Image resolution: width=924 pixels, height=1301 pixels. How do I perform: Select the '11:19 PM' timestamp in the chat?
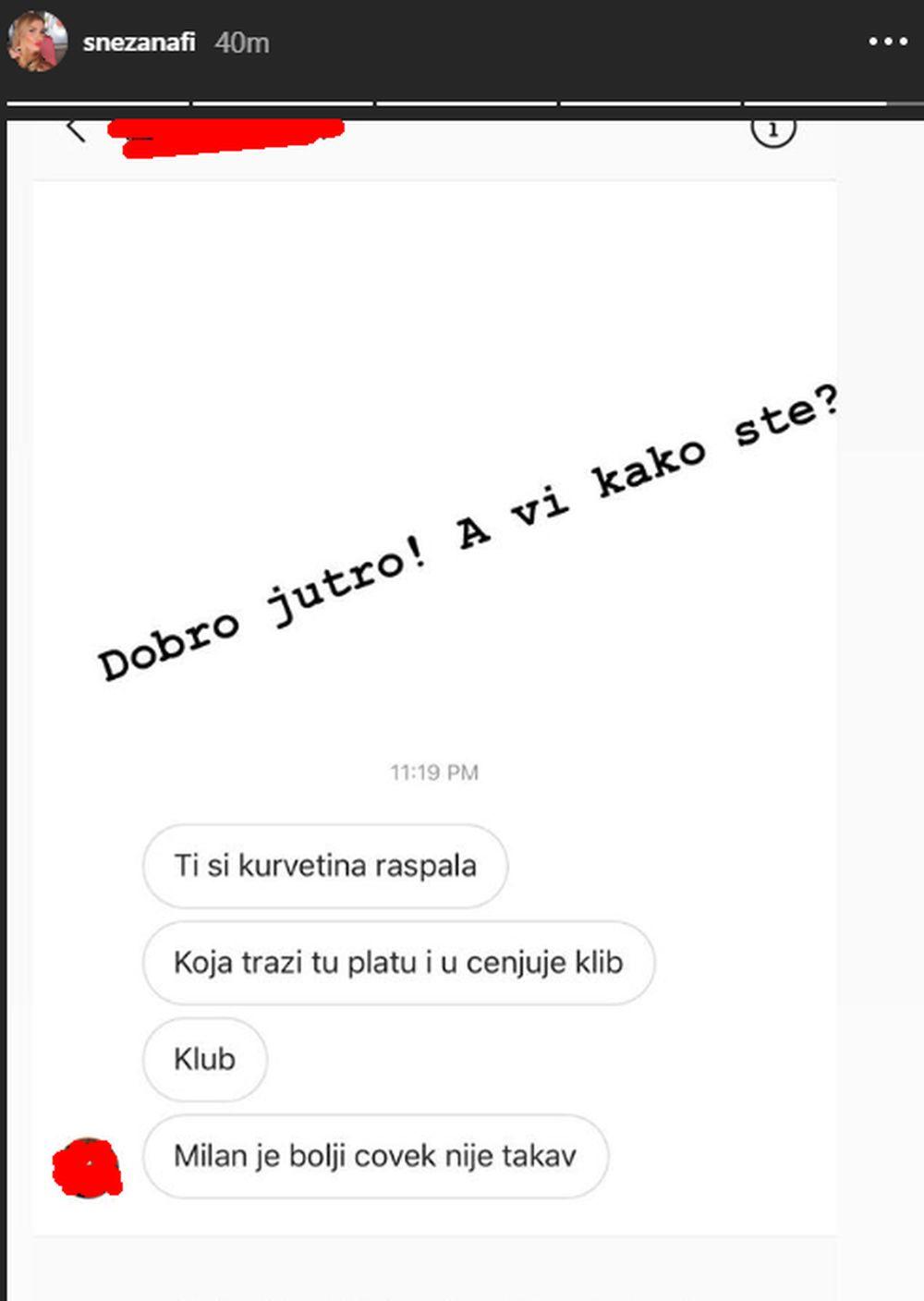[434, 772]
